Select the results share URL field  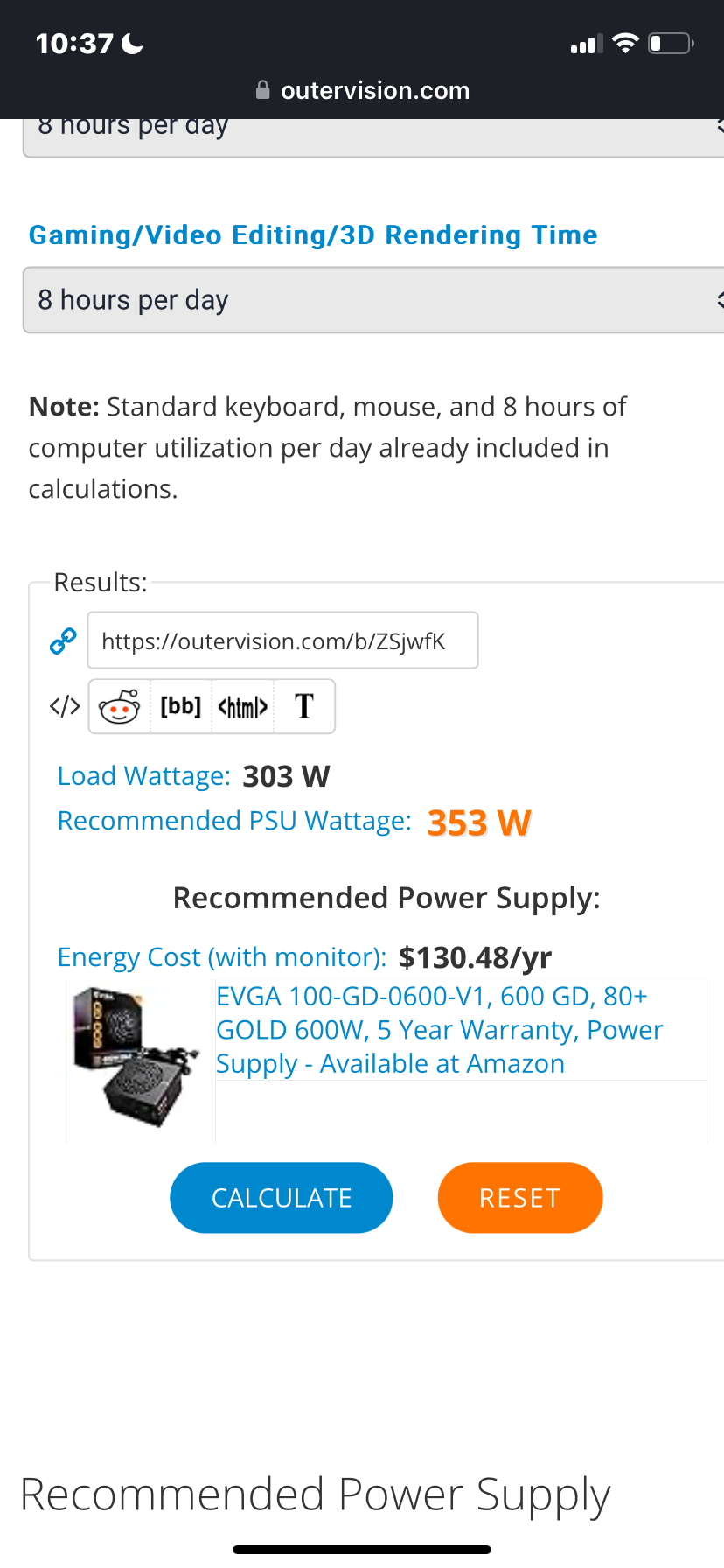click(x=282, y=640)
